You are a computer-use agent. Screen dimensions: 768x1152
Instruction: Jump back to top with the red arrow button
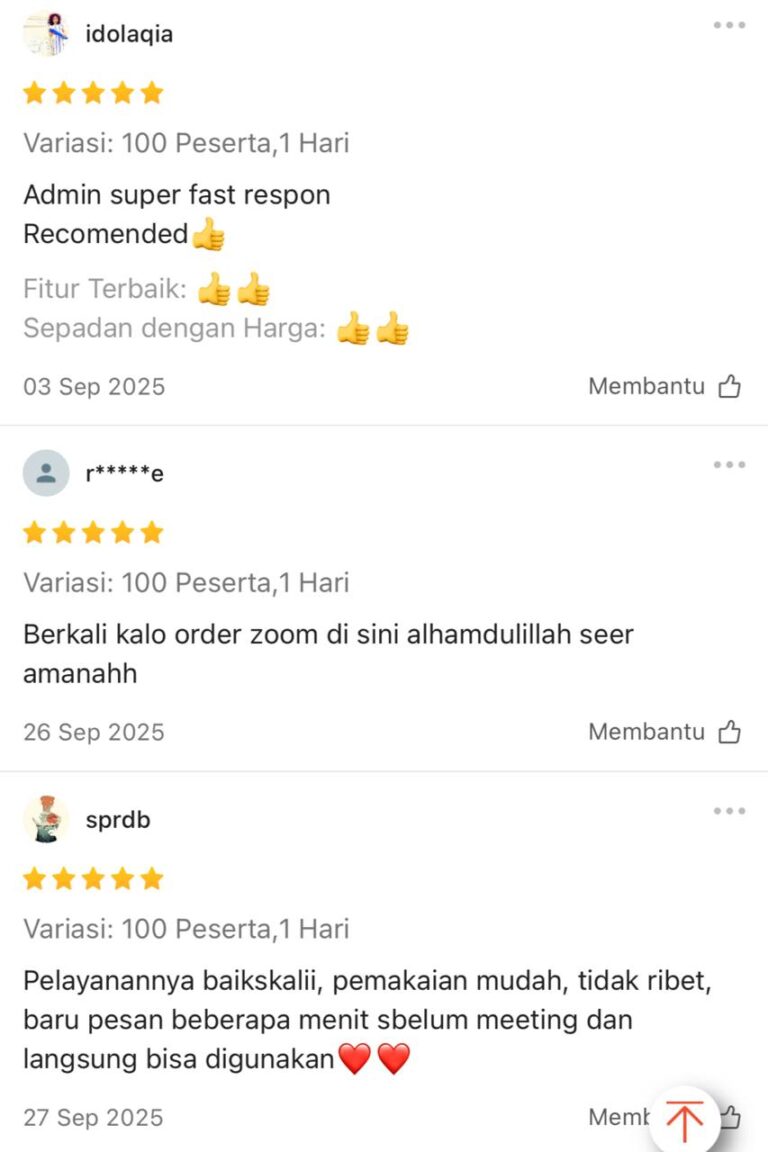tap(685, 1119)
